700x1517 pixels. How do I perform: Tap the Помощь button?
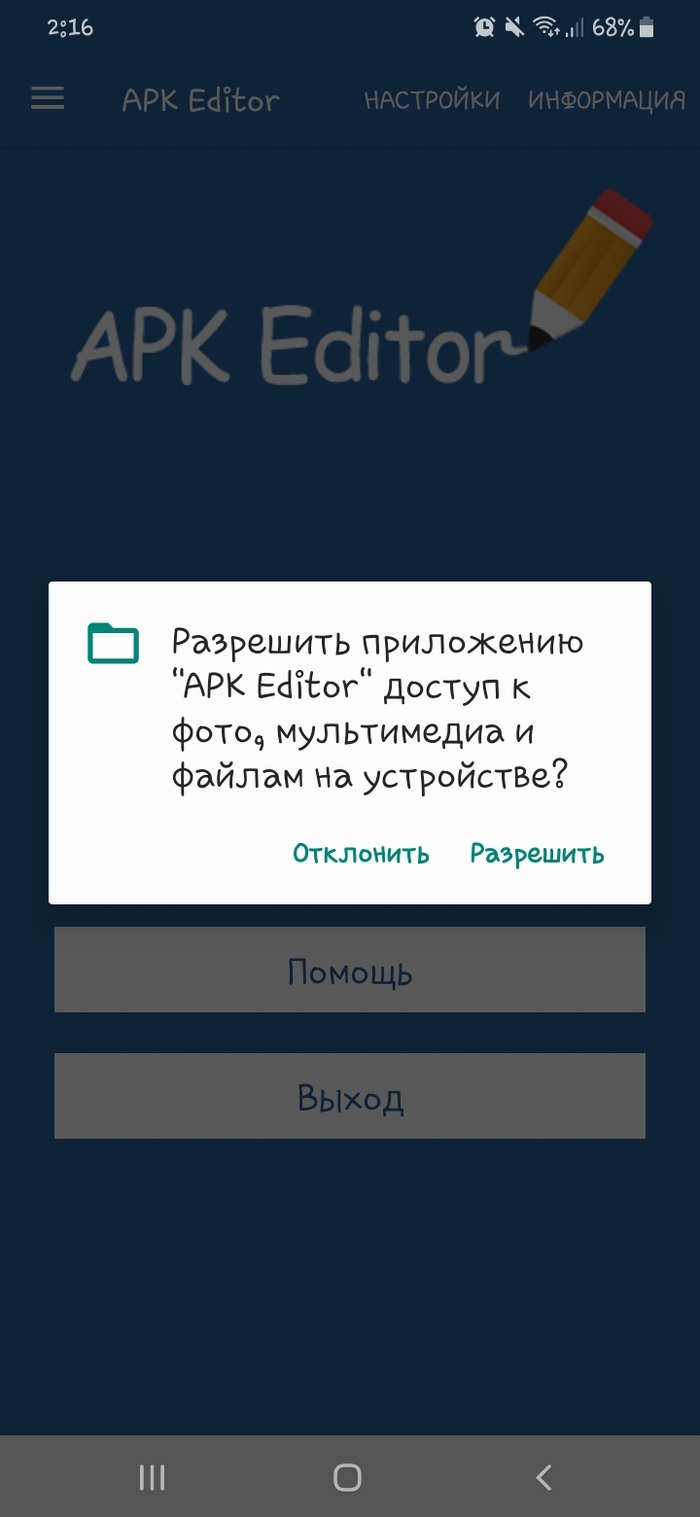tap(349, 970)
